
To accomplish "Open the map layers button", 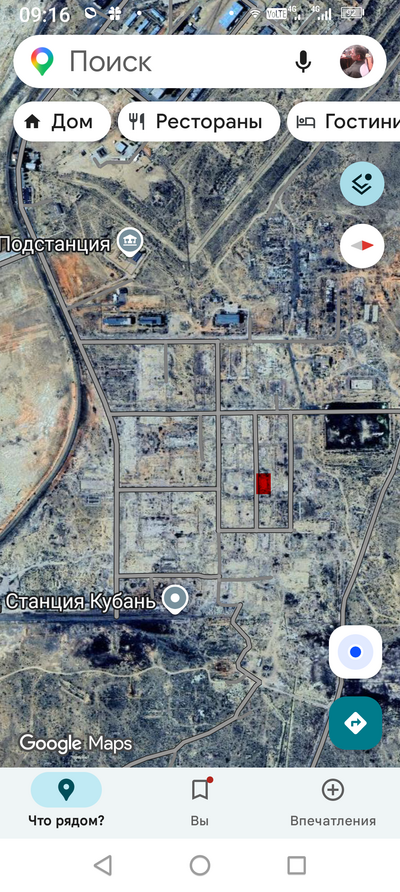I will coord(362,184).
